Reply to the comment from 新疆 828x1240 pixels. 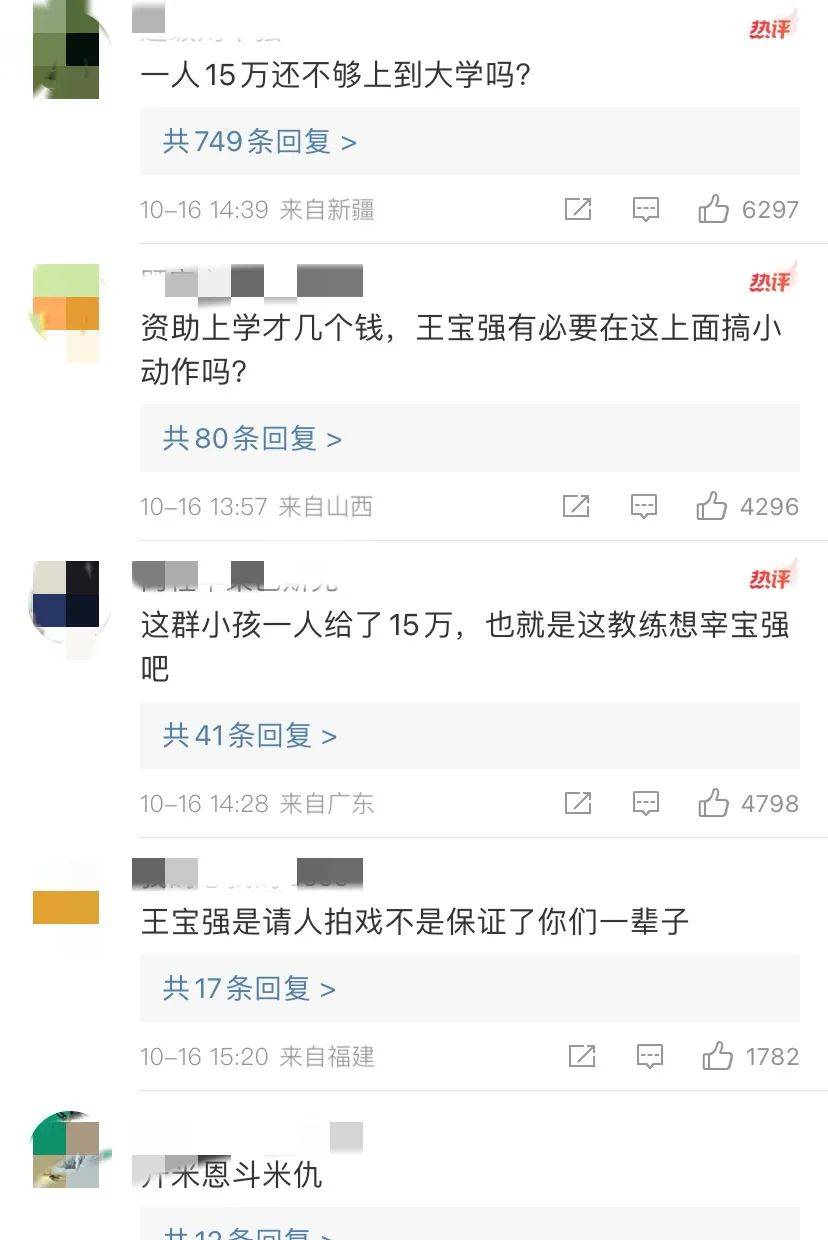(x=646, y=209)
